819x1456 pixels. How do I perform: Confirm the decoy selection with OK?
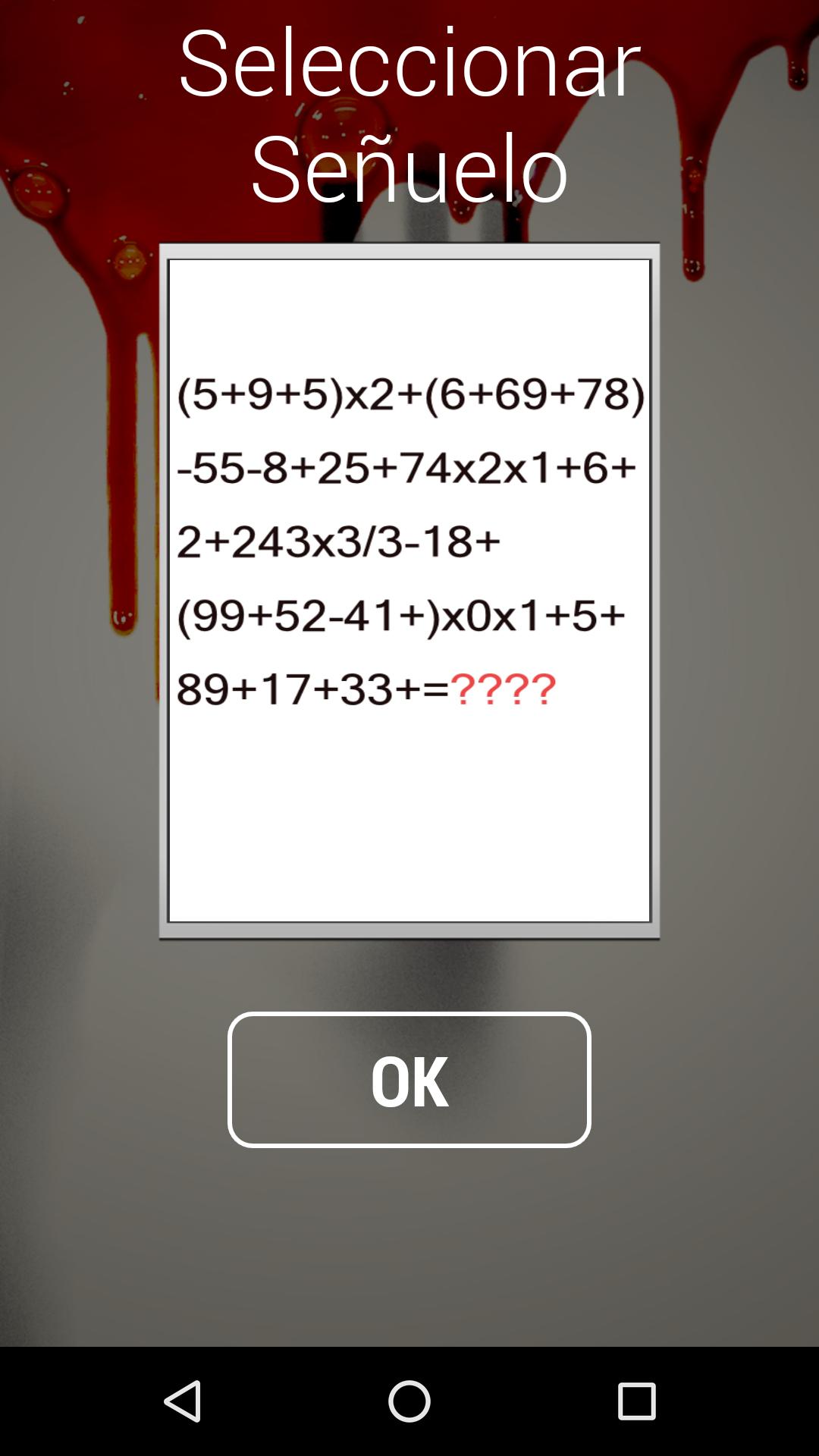[409, 1079]
